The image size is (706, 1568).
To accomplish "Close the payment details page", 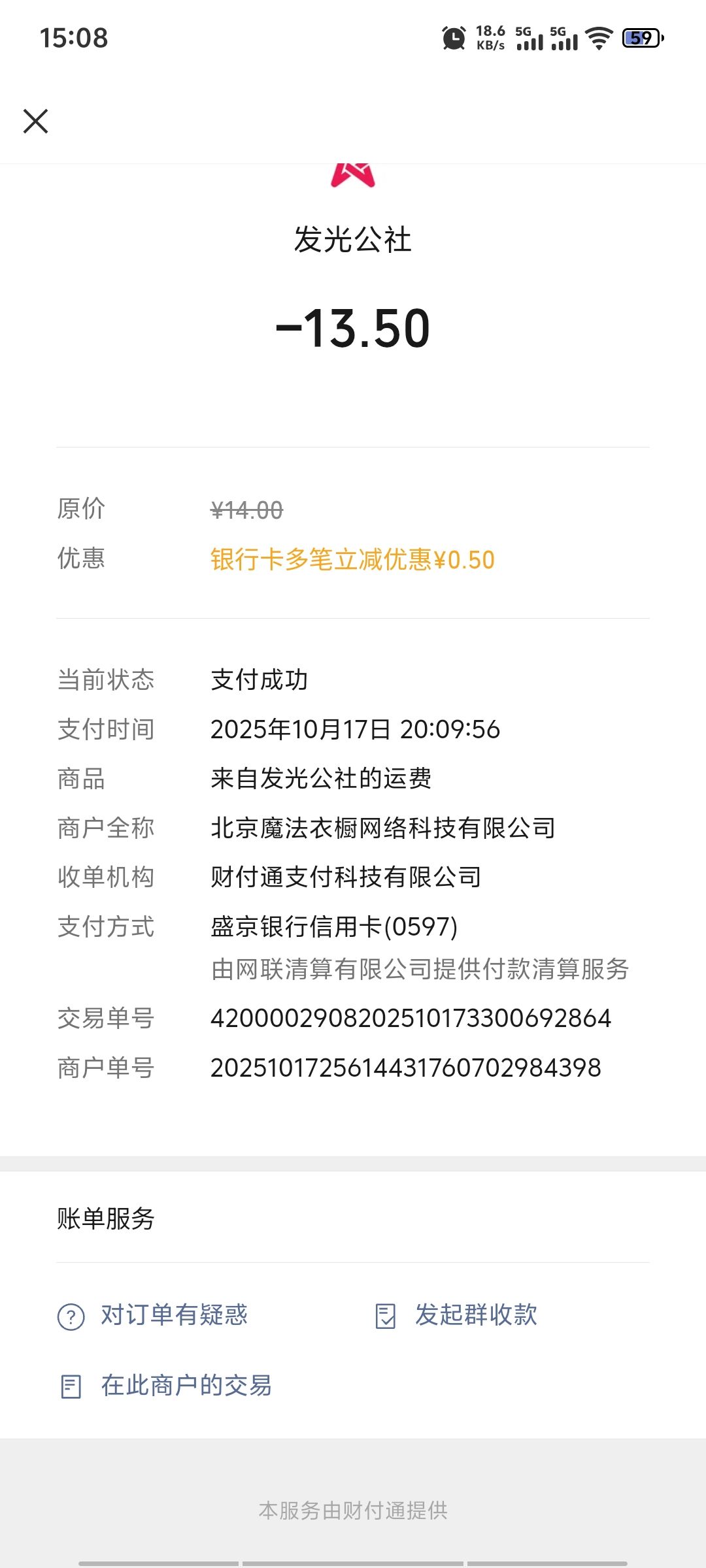I will tap(36, 122).
